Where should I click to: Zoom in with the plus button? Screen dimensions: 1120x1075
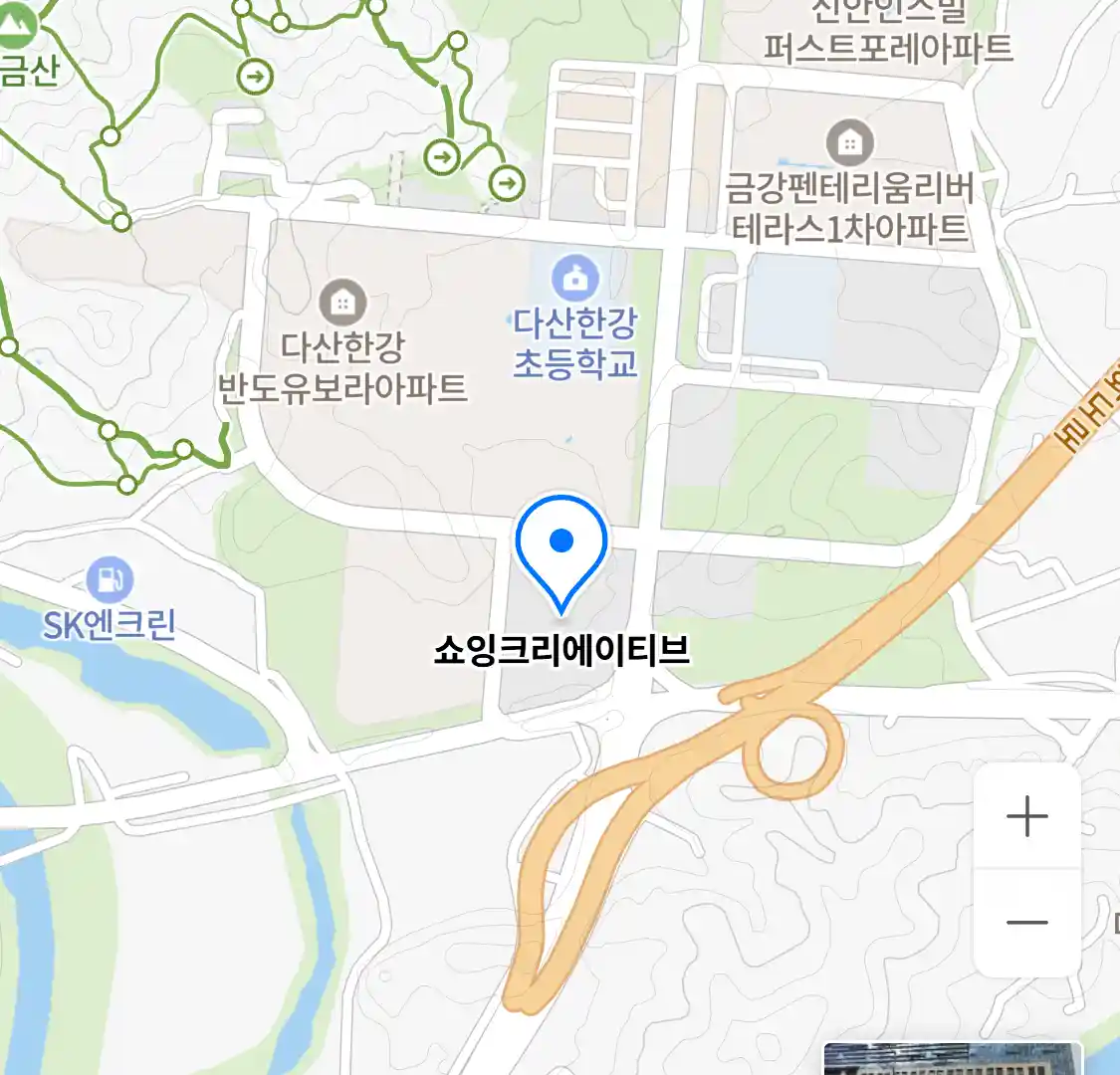coord(1026,817)
